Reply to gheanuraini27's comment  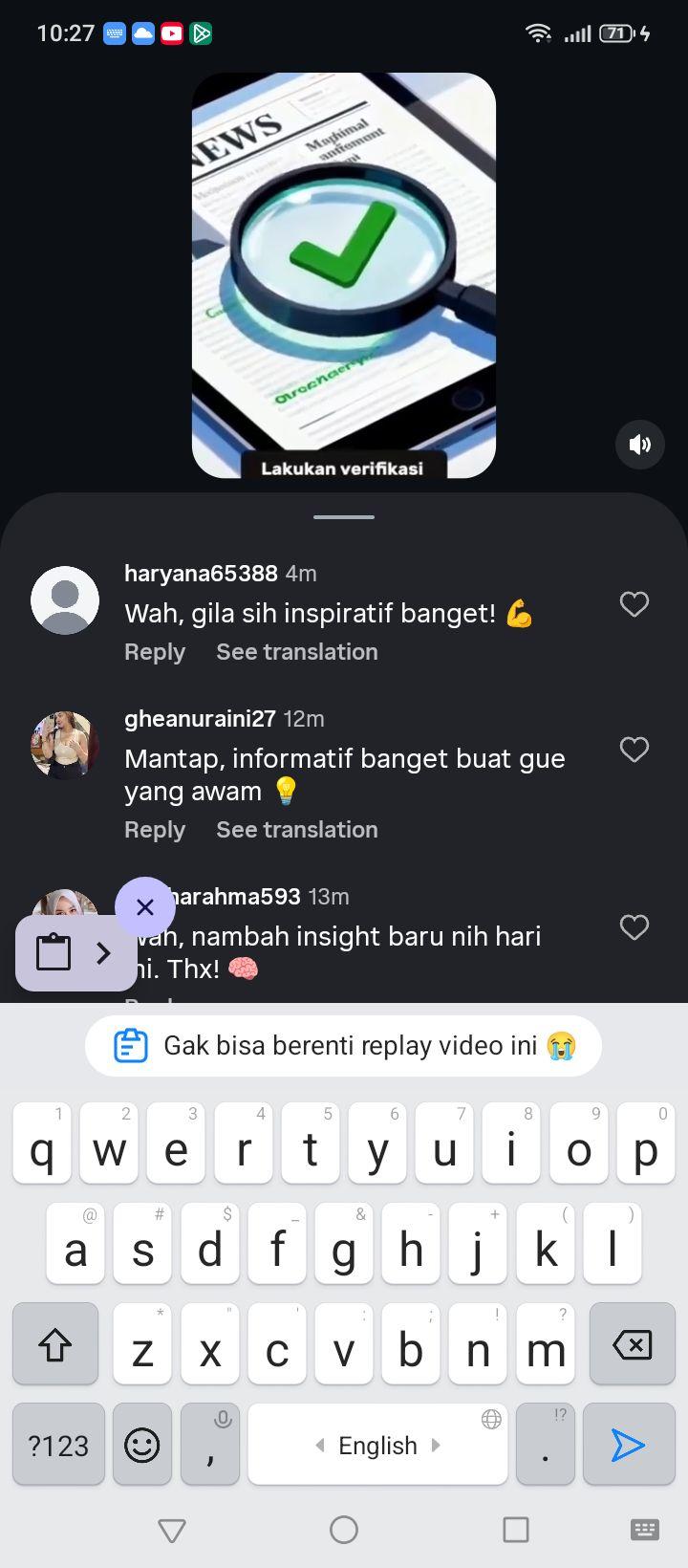[155, 830]
